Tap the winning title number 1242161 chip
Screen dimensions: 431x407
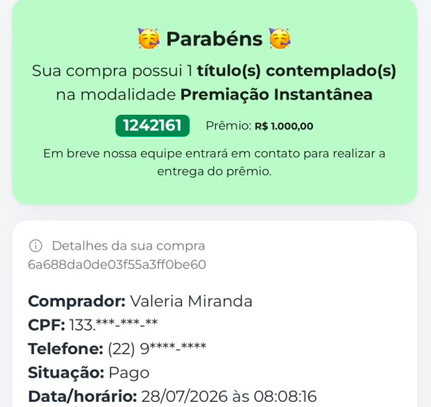click(152, 126)
